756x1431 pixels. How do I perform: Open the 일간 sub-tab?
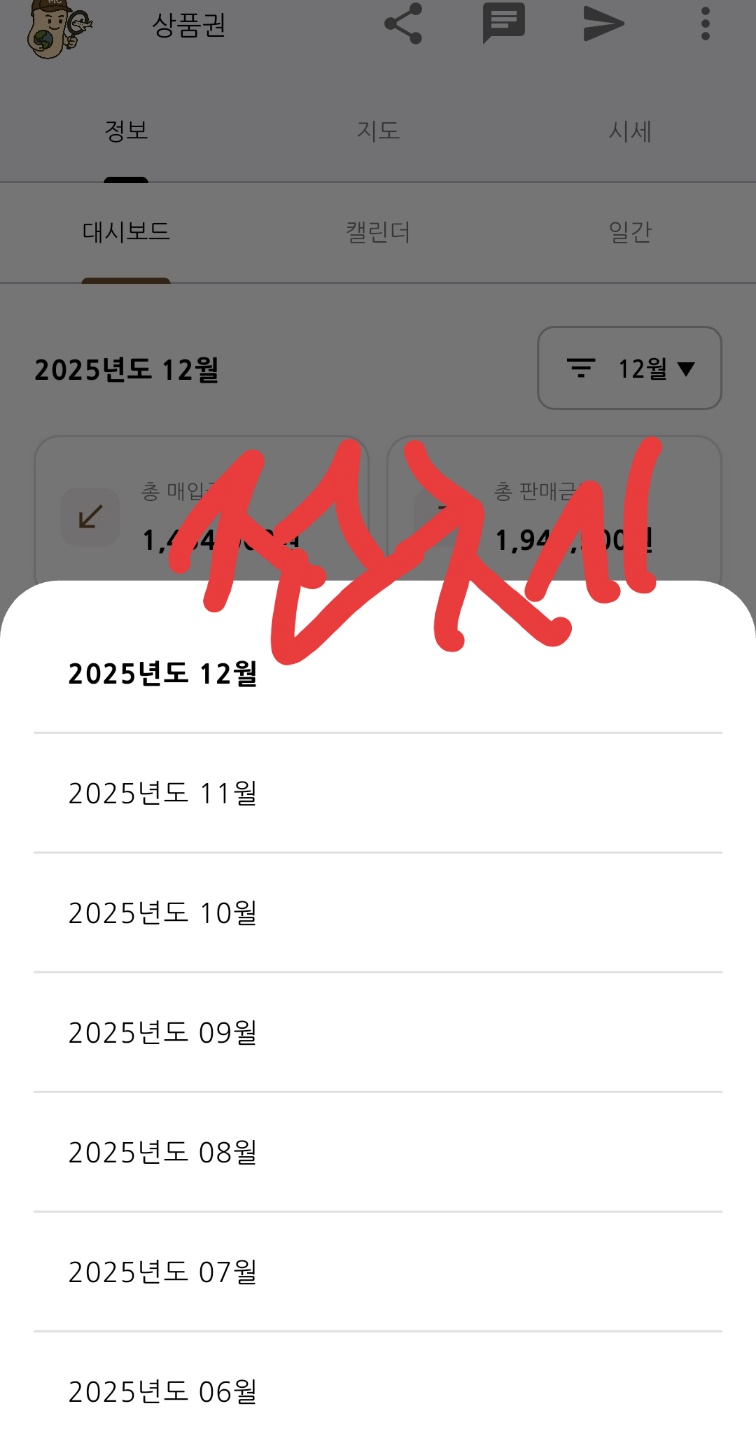pos(630,233)
